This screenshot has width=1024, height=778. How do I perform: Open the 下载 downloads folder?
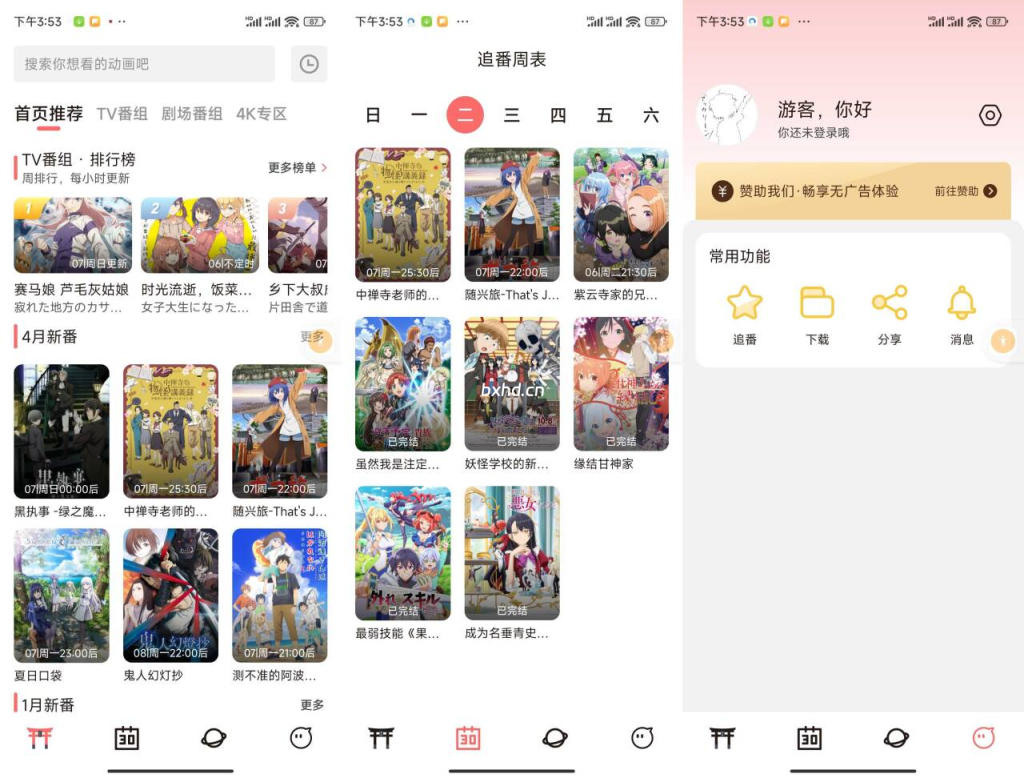pos(817,314)
